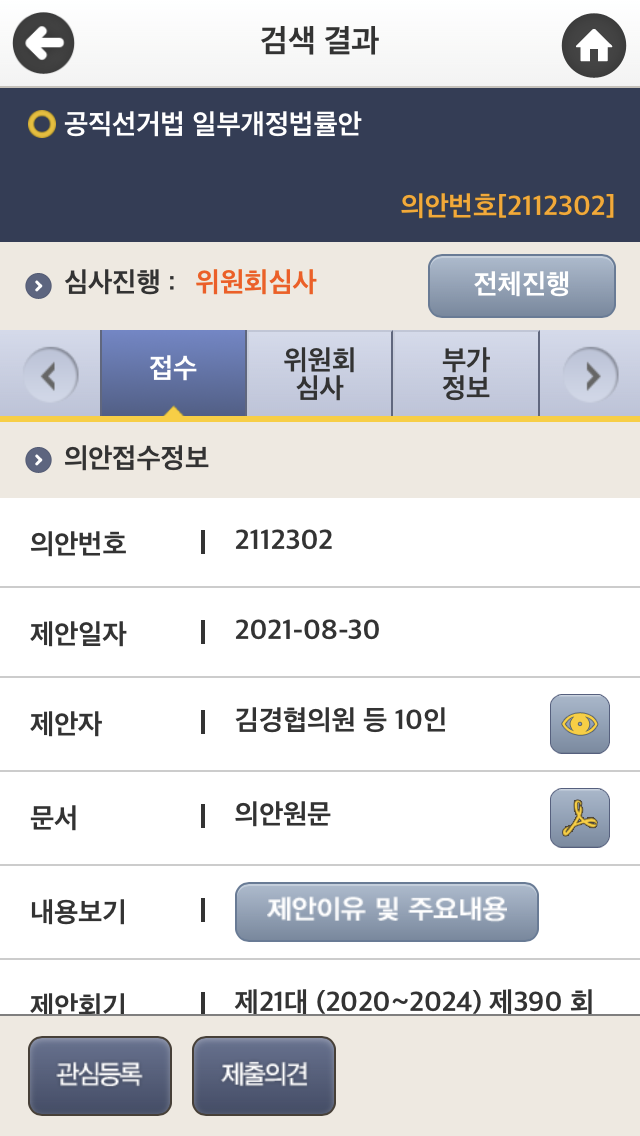Switch to the 위원회 심사 tab
The width and height of the screenshot is (640, 1136).
tap(319, 374)
